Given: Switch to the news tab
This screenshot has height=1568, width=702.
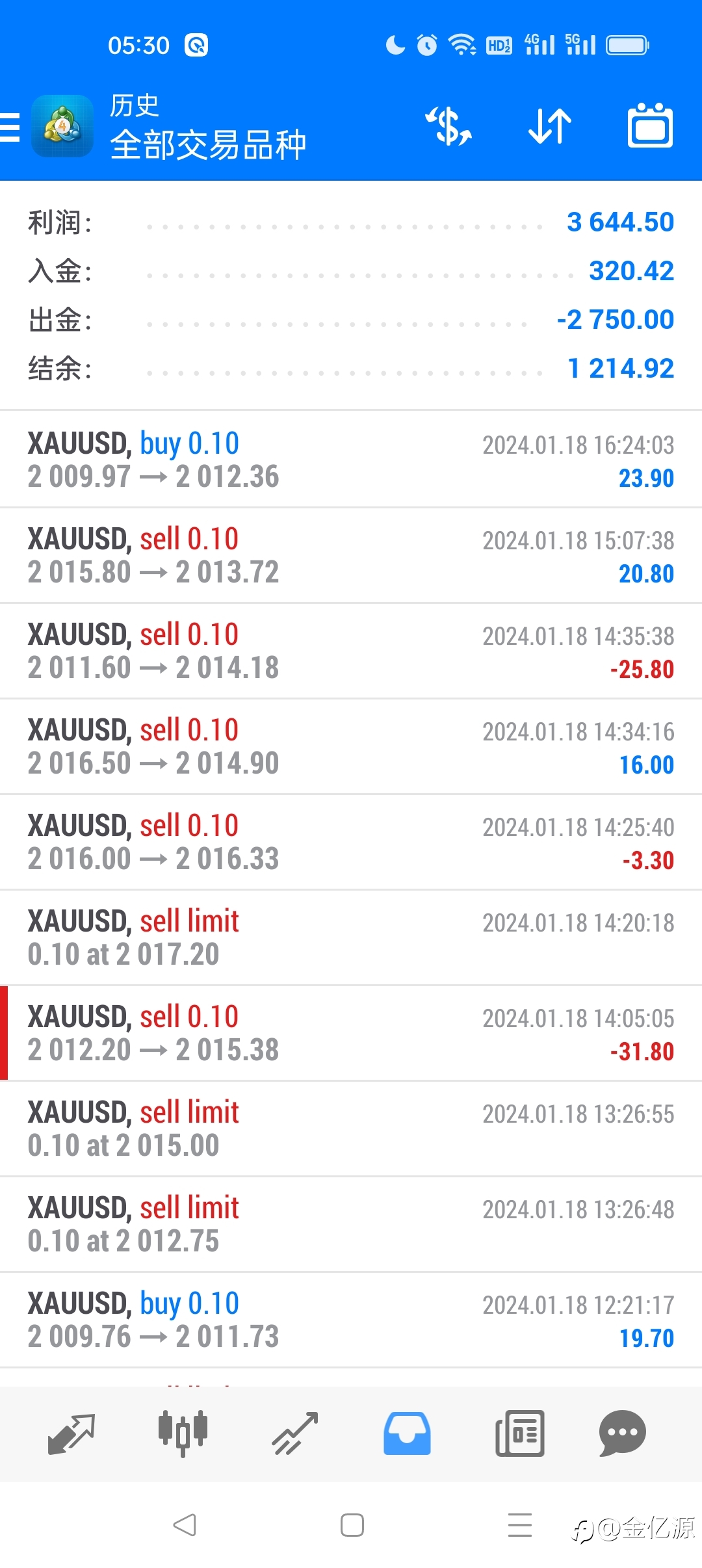Looking at the screenshot, I should point(519,1433).
